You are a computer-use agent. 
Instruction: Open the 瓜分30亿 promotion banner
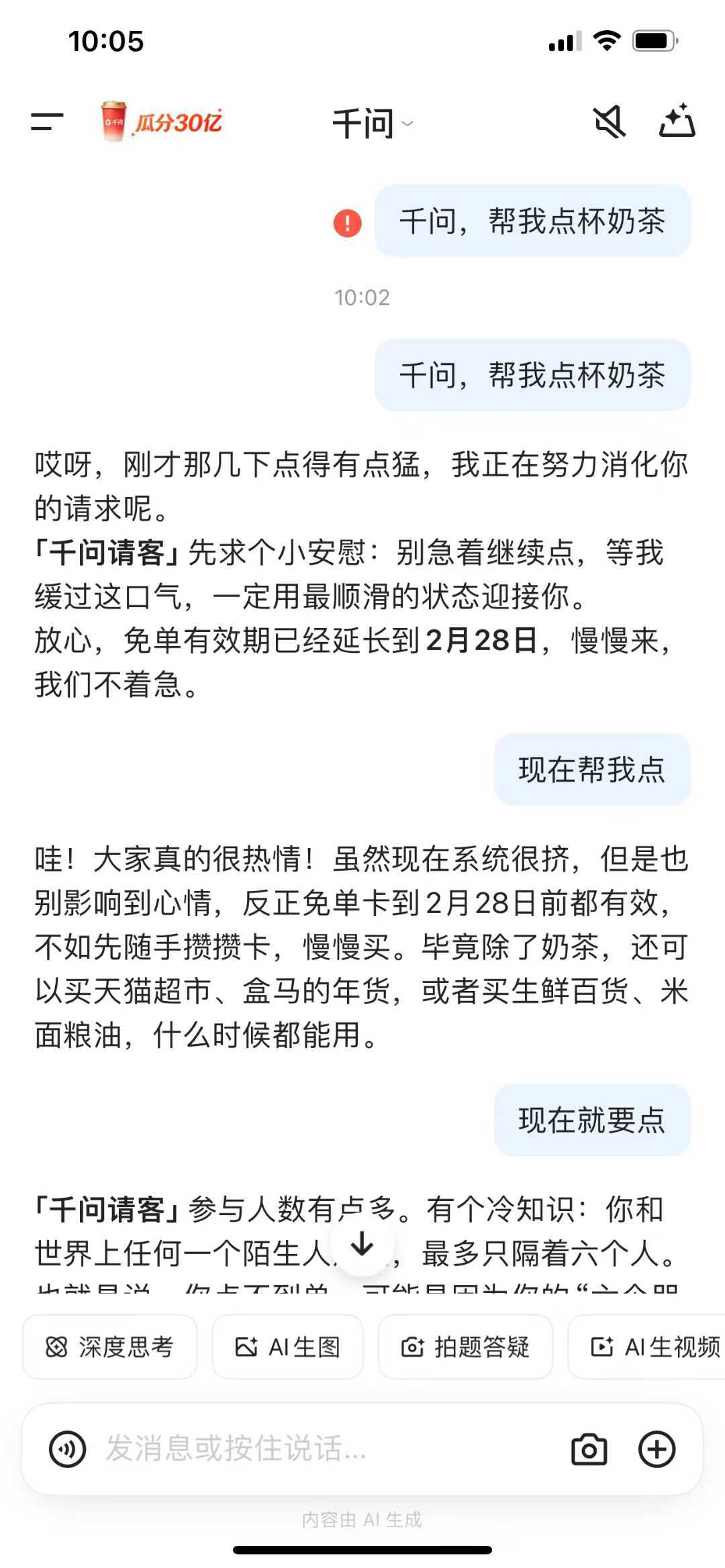(x=162, y=122)
